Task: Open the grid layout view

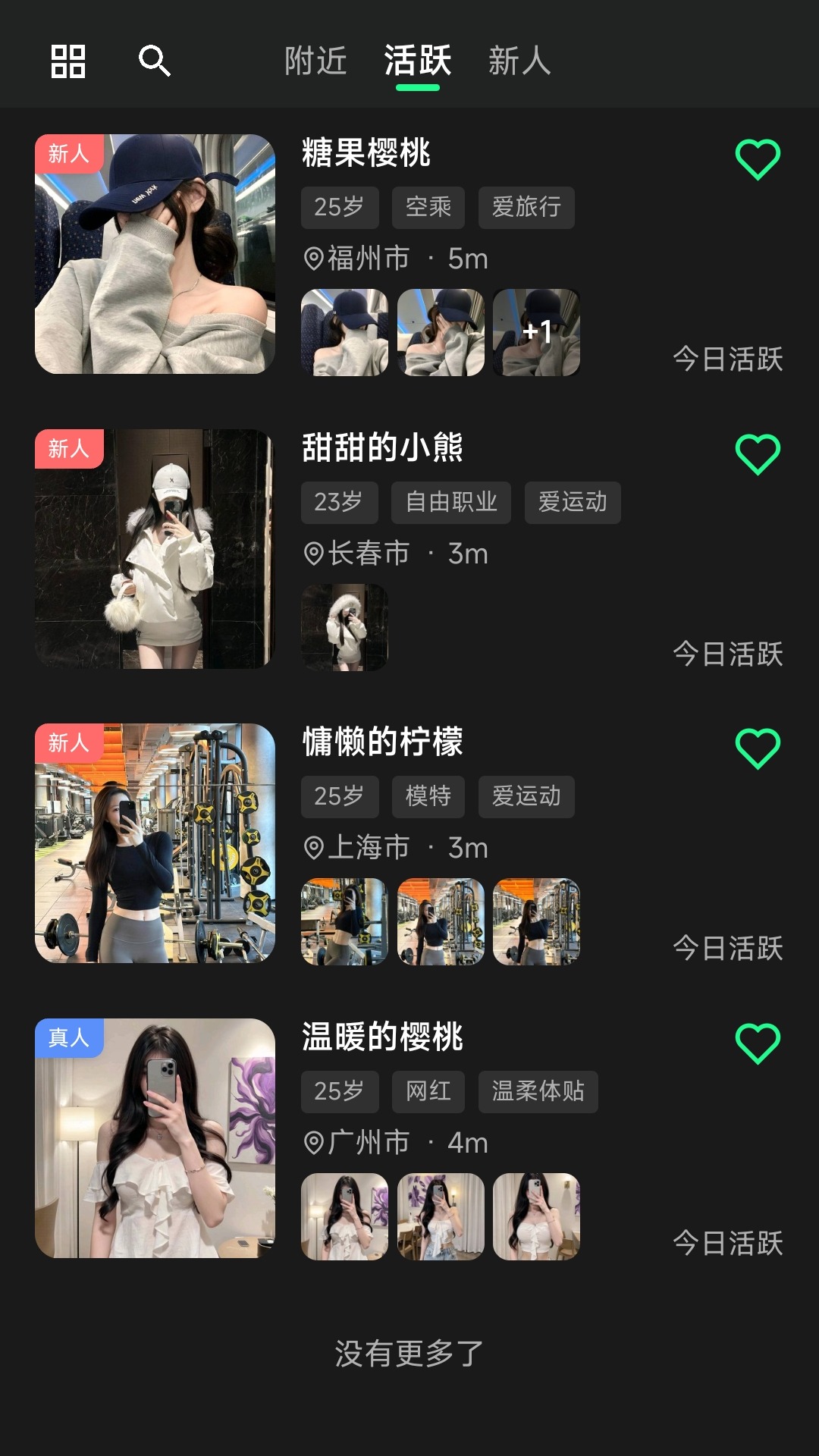Action: pos(67,61)
